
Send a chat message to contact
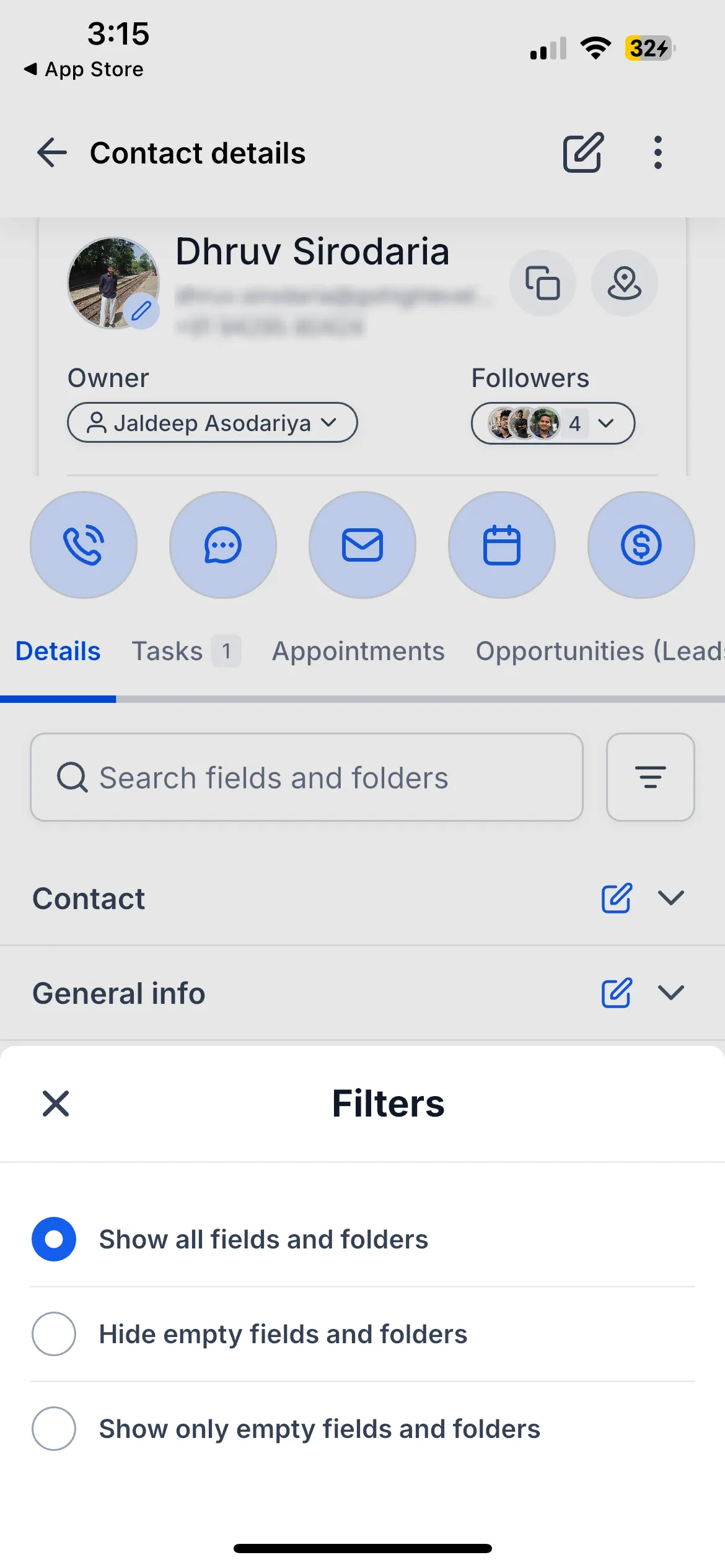click(x=223, y=545)
